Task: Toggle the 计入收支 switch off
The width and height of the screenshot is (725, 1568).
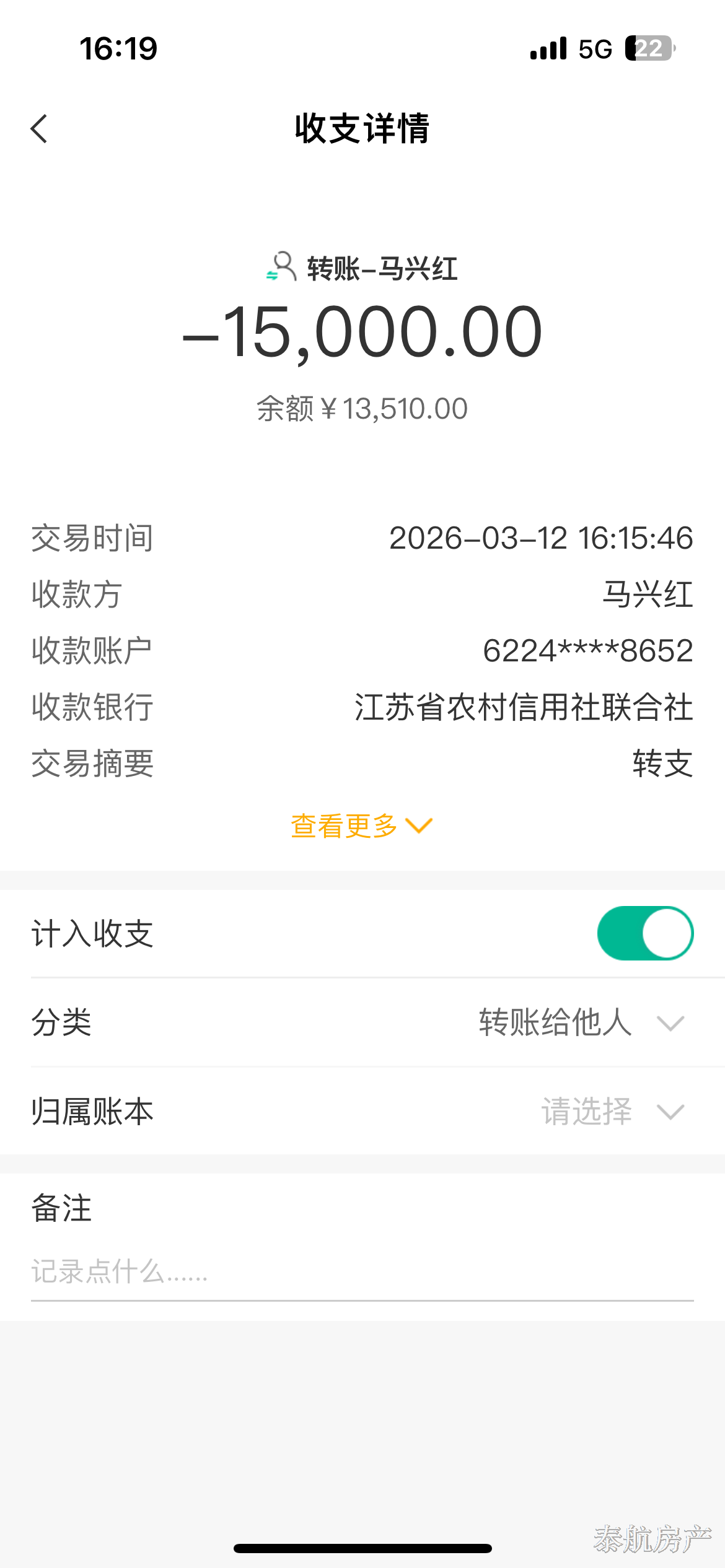Action: 644,933
